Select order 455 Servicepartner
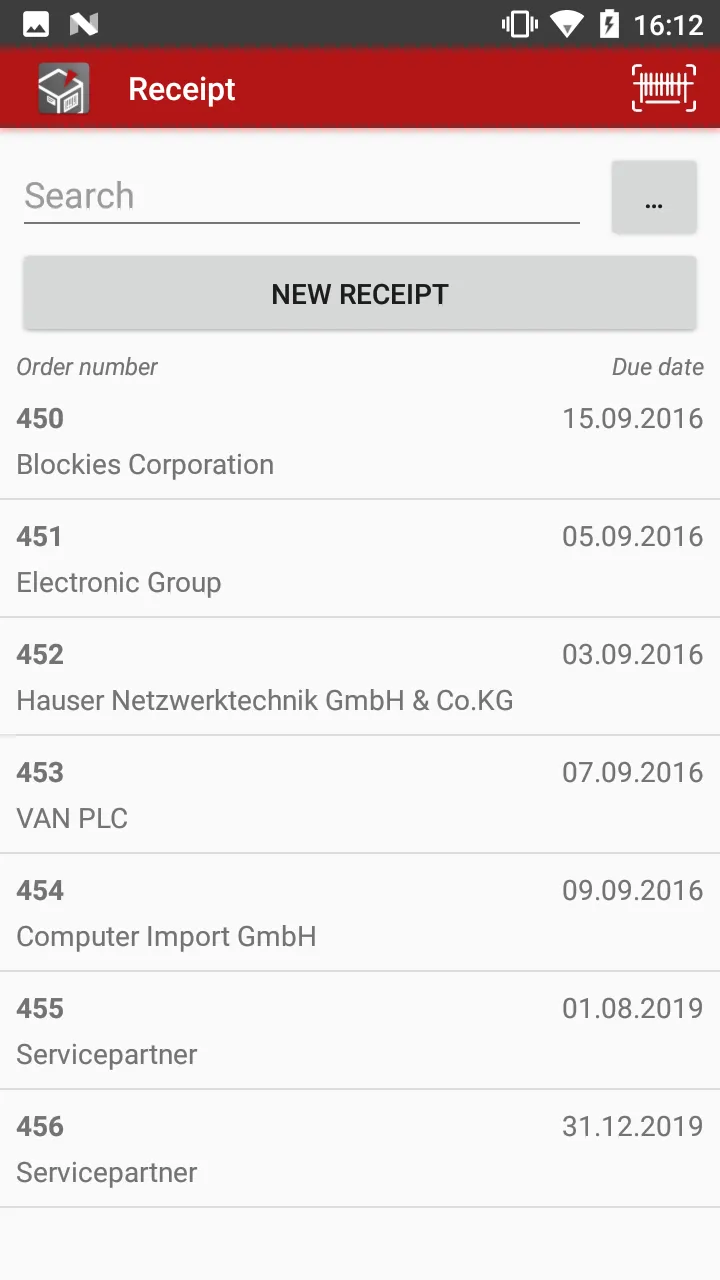 [x=360, y=1031]
